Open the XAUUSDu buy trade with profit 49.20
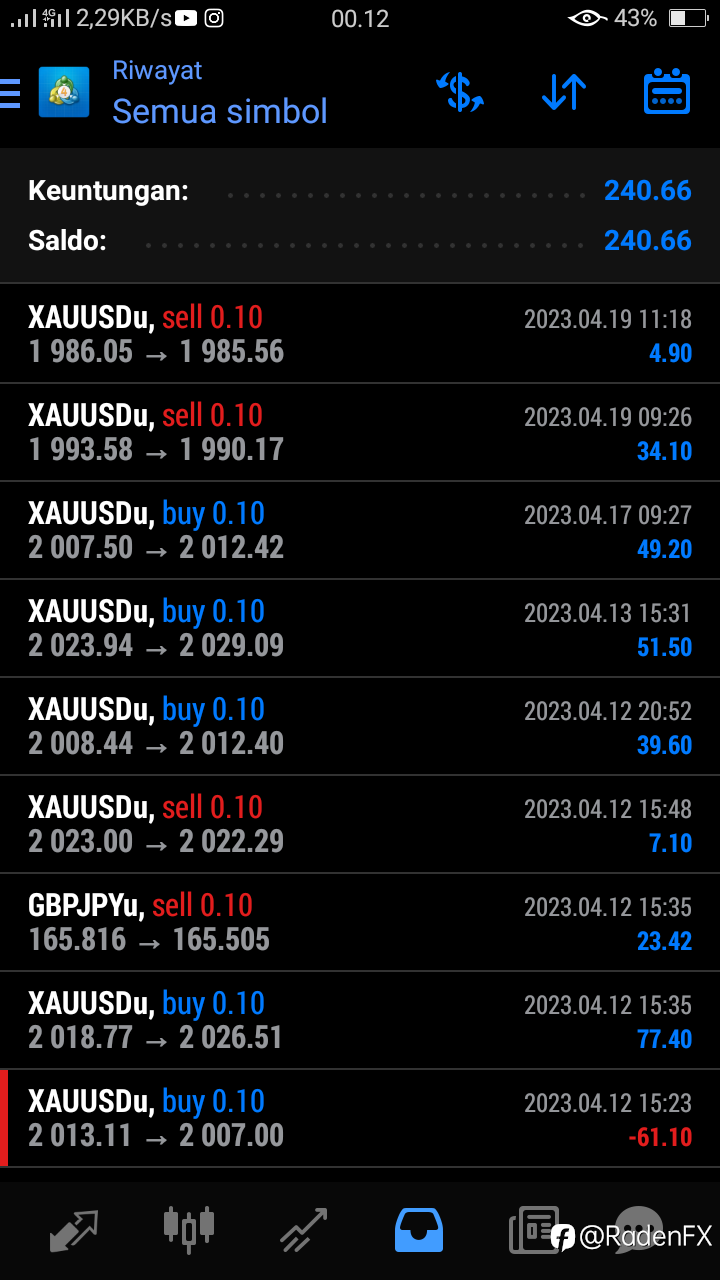 click(x=360, y=530)
